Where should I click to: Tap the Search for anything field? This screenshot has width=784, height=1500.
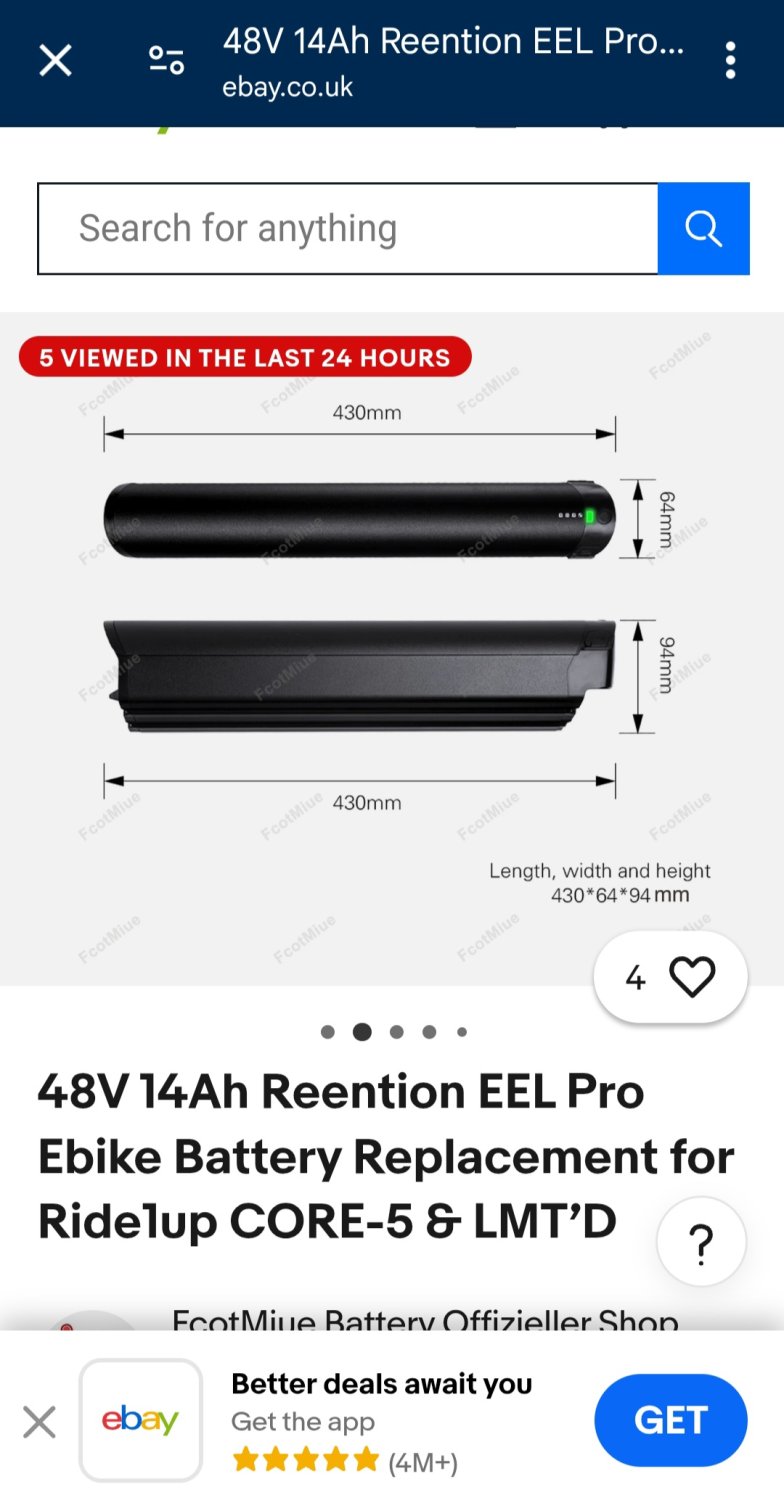click(347, 229)
